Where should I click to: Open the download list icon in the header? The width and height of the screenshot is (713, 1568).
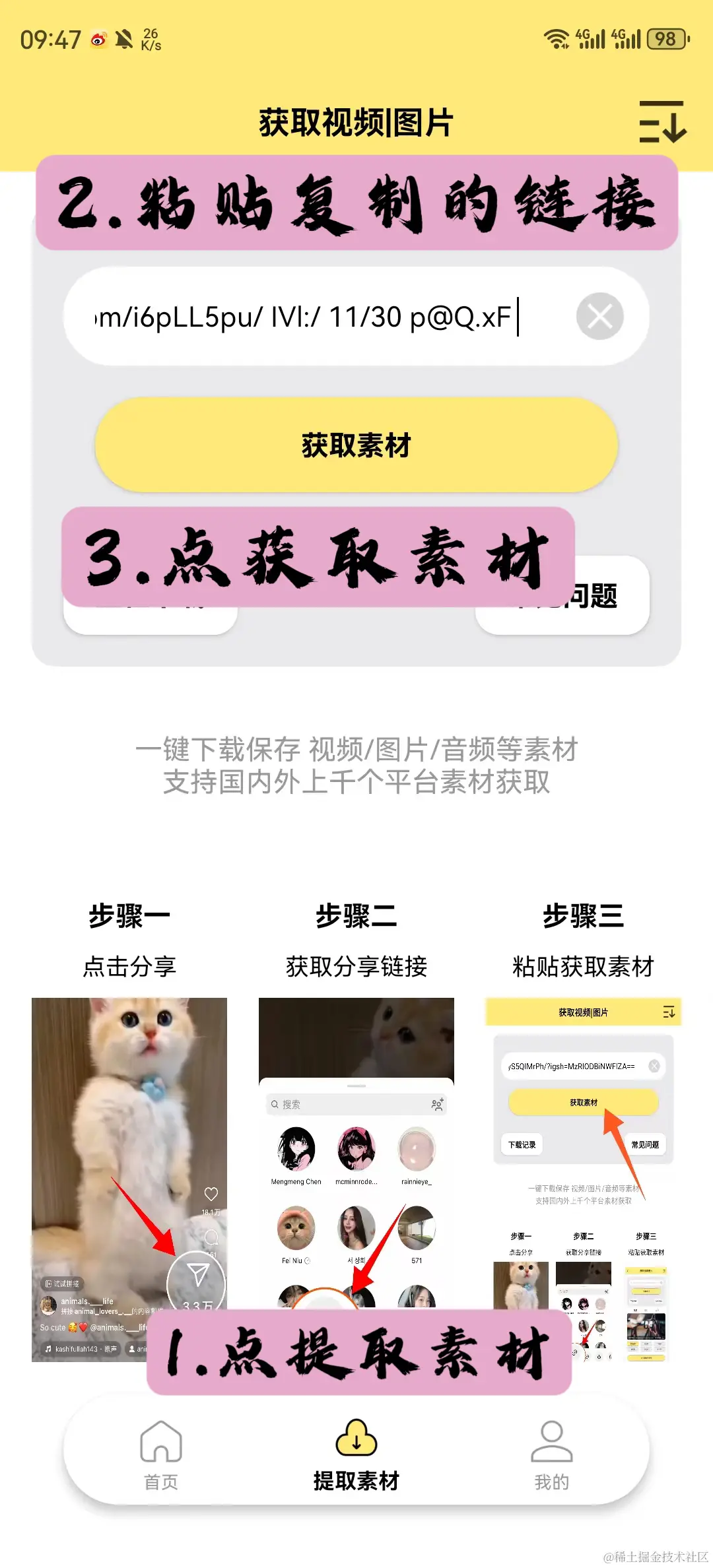click(x=662, y=122)
